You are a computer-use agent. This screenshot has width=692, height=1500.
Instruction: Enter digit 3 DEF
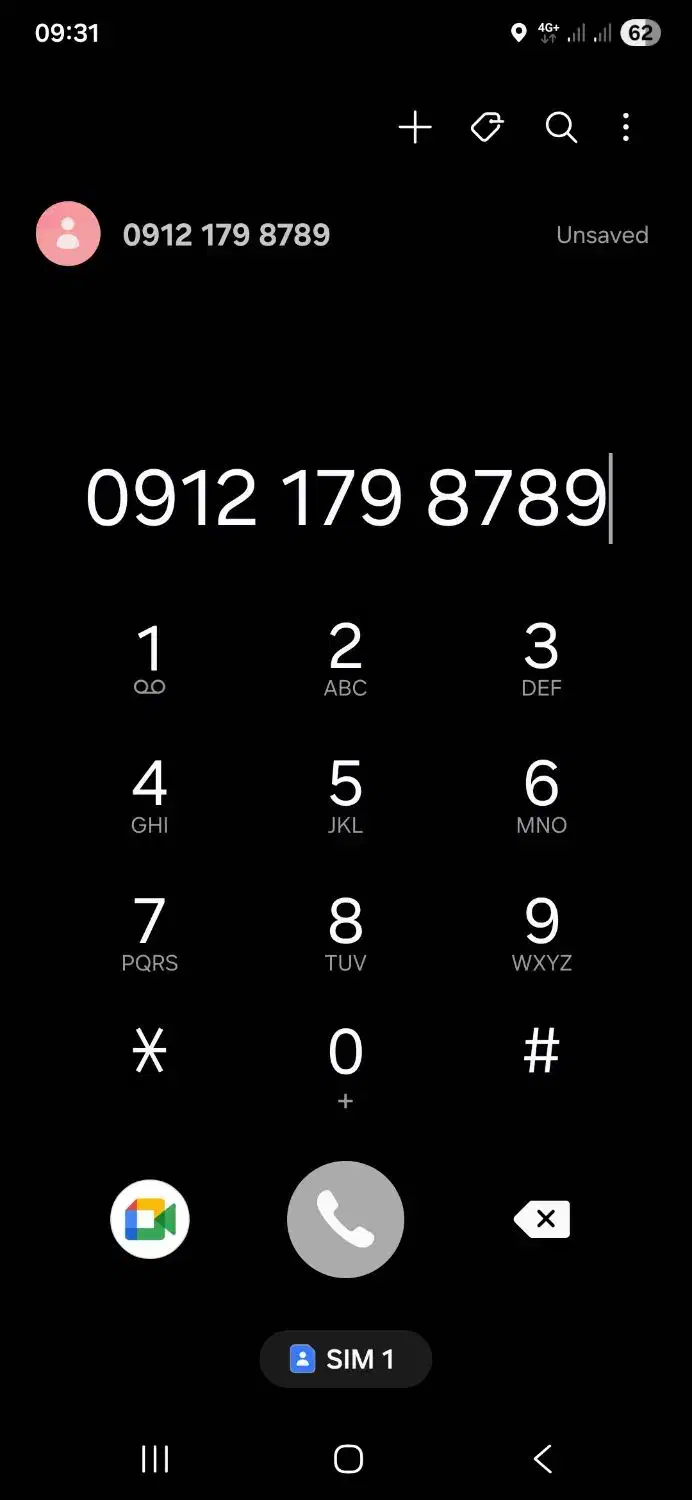[x=541, y=659]
